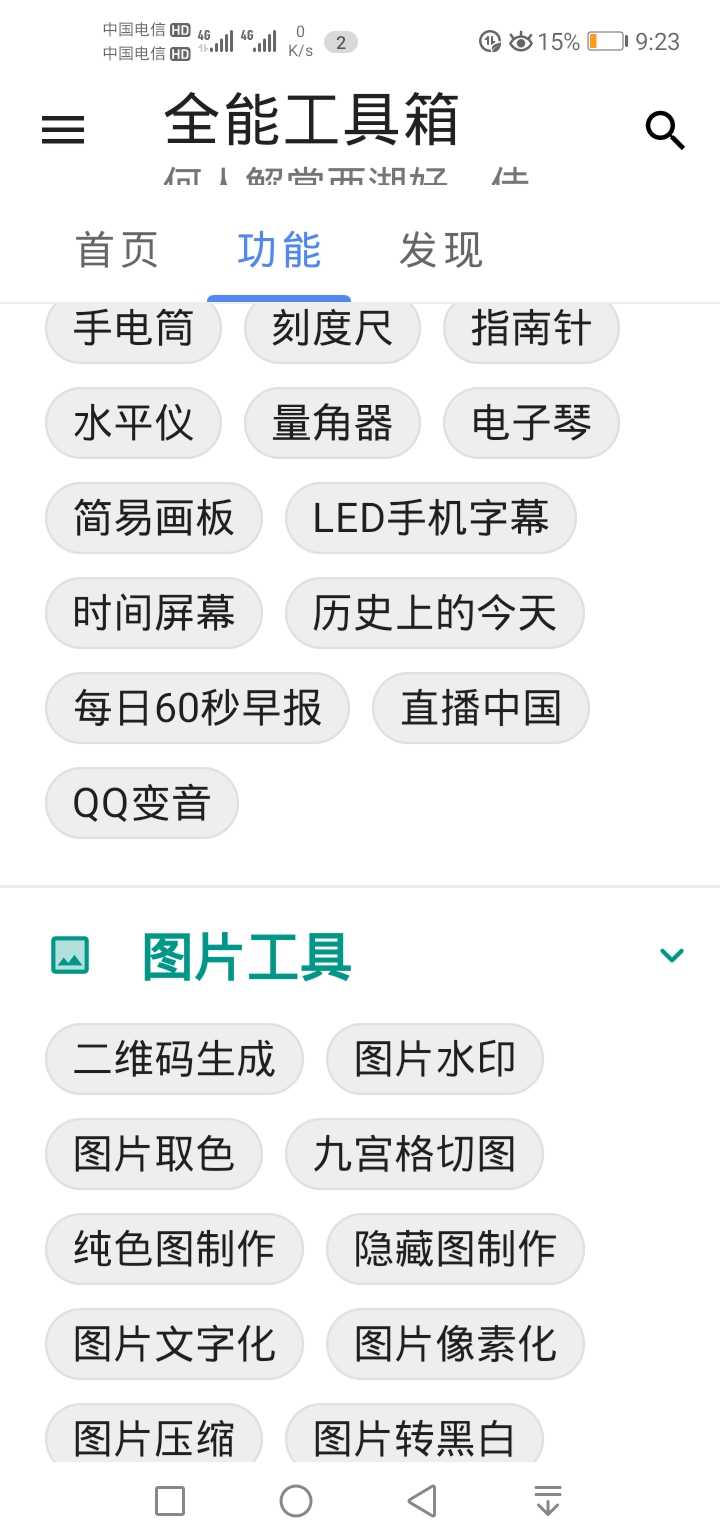Screen dimensions: 720x1540
Task: Collapse the 图片工具 section chevron
Action: pyautogui.click(x=672, y=955)
